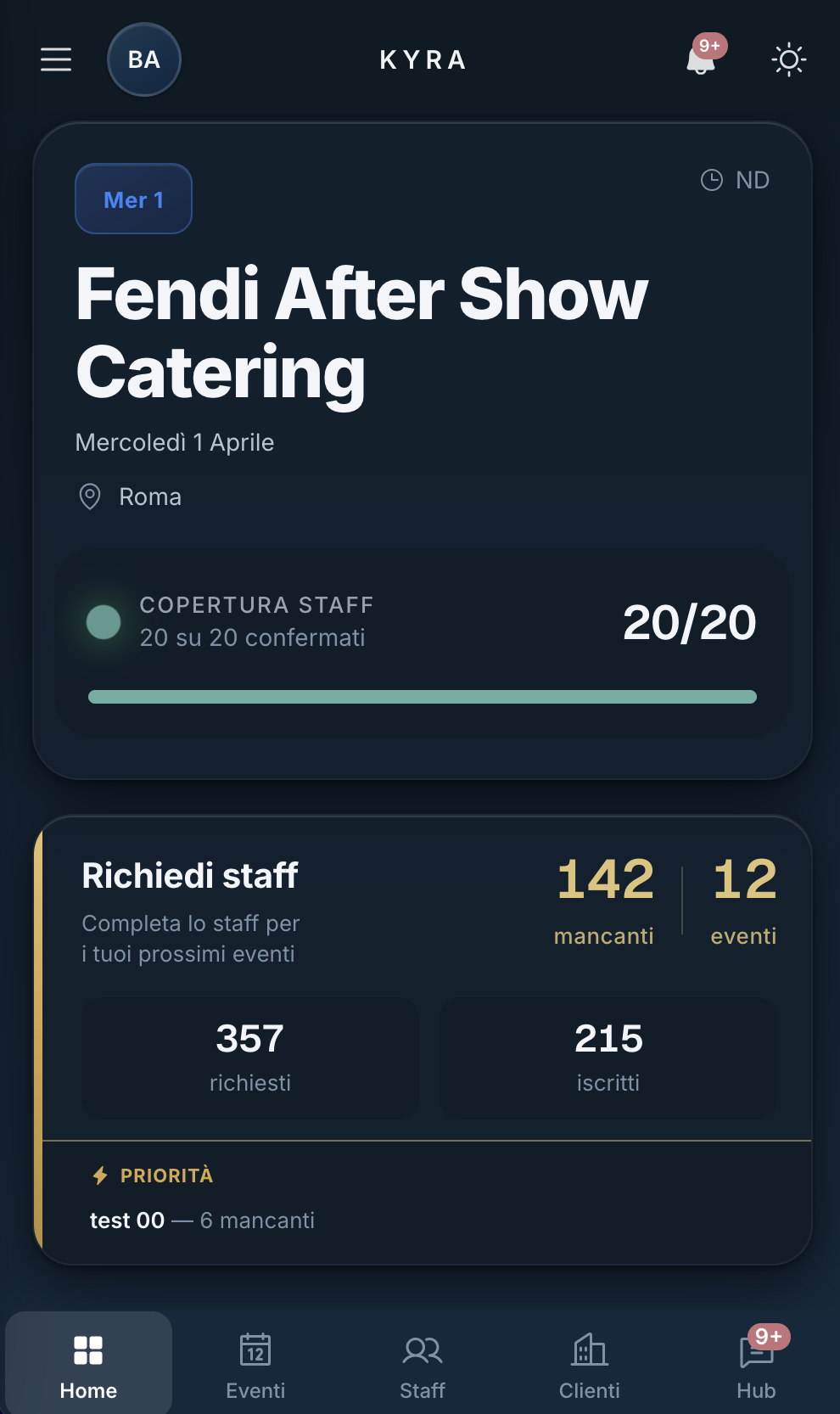The height and width of the screenshot is (1414, 840).
Task: Open the notifications bell
Action: tap(702, 59)
